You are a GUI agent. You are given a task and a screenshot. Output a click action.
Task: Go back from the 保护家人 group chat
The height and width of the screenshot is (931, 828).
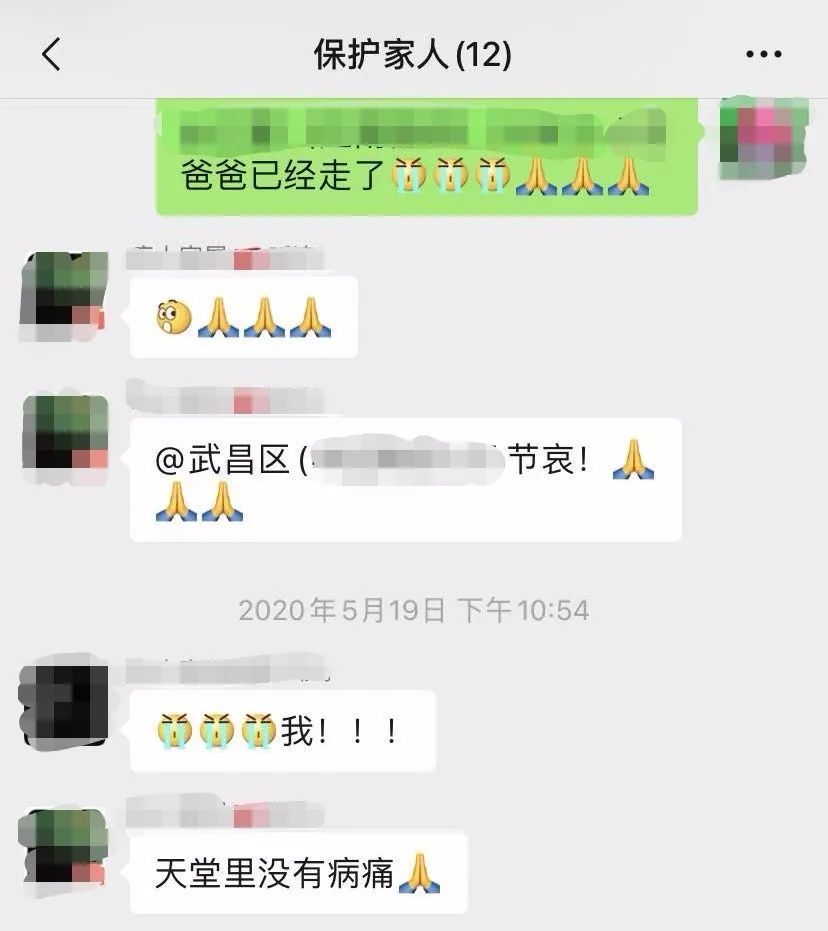tap(52, 54)
